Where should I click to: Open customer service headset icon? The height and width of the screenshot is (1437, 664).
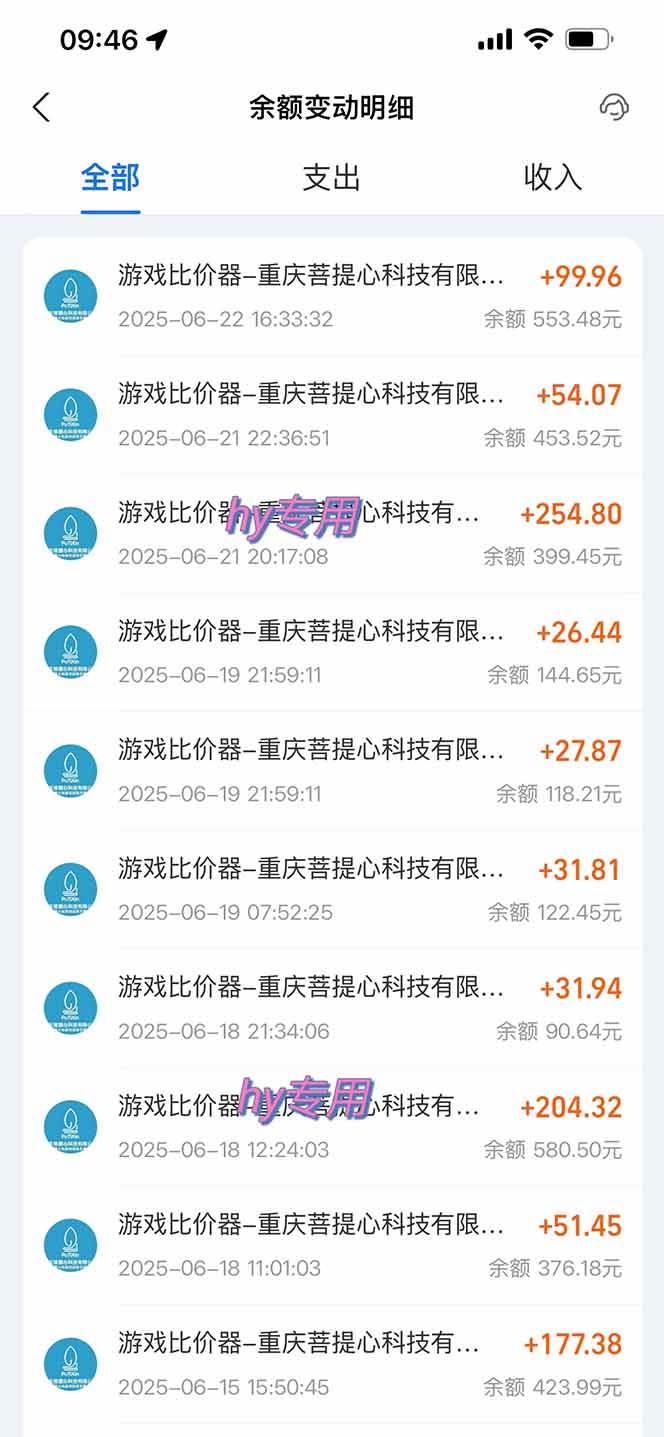(613, 108)
